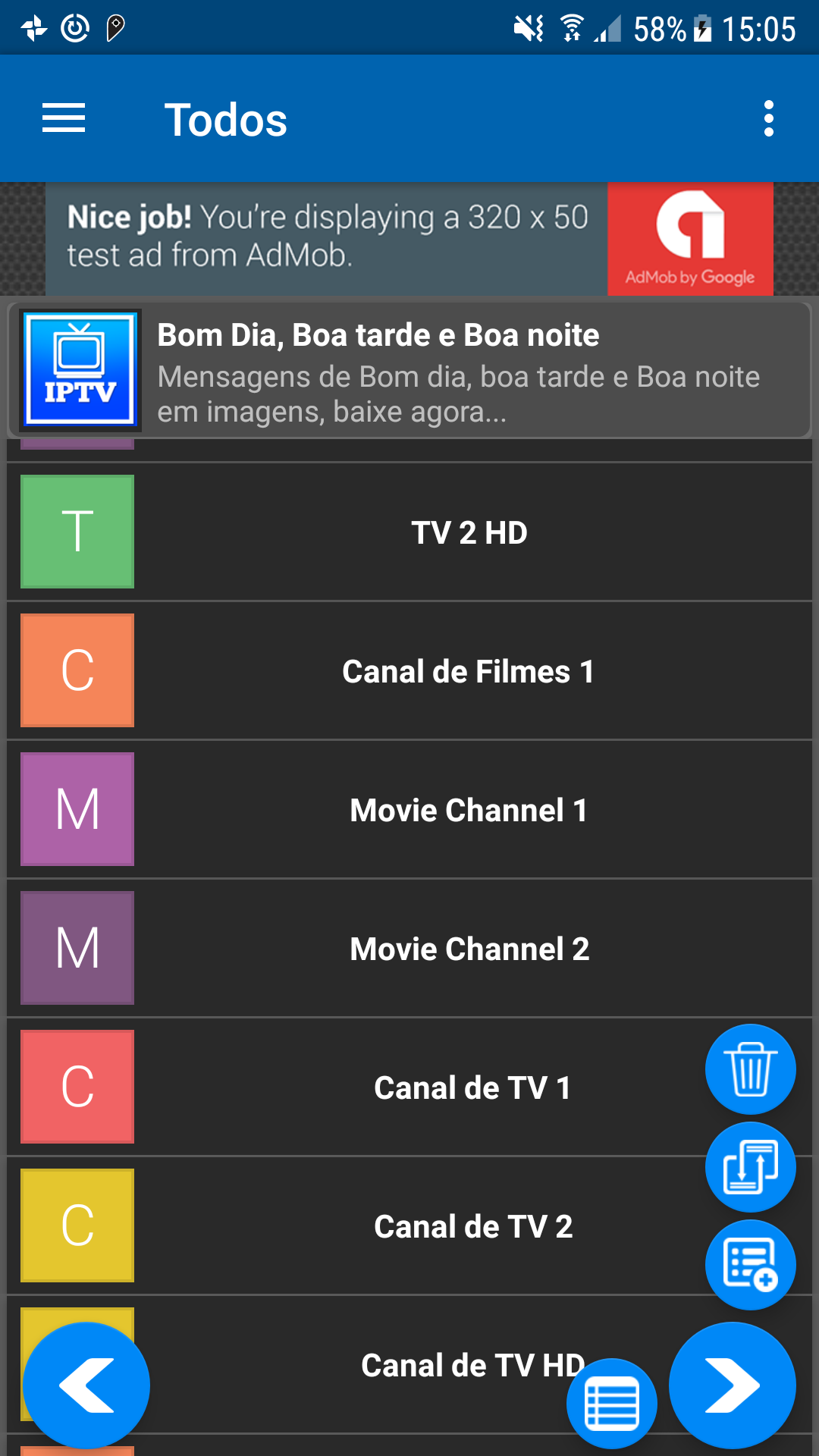The height and width of the screenshot is (1456, 819).
Task: Tap the import/export floating button
Action: (750, 1167)
